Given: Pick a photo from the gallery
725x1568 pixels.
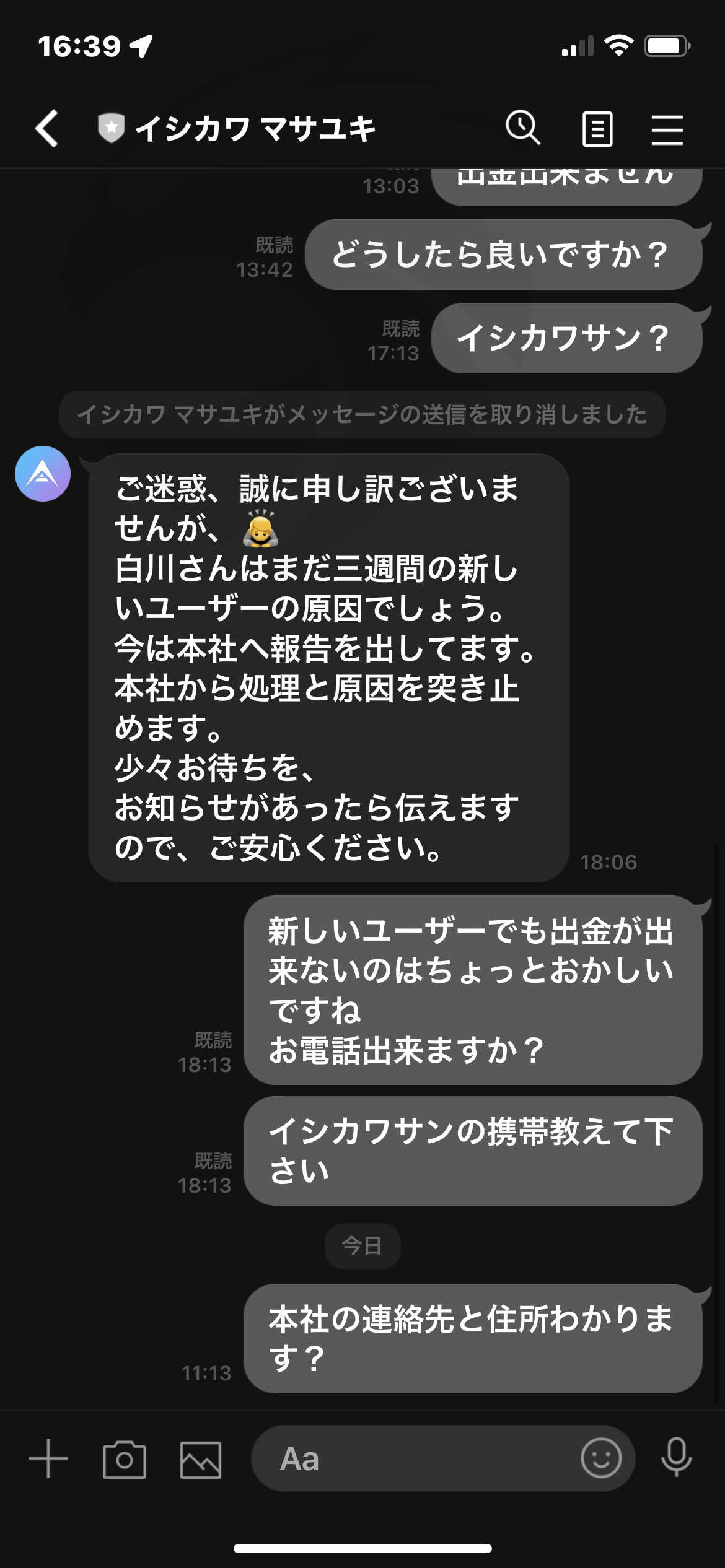Looking at the screenshot, I should coord(200,1460).
